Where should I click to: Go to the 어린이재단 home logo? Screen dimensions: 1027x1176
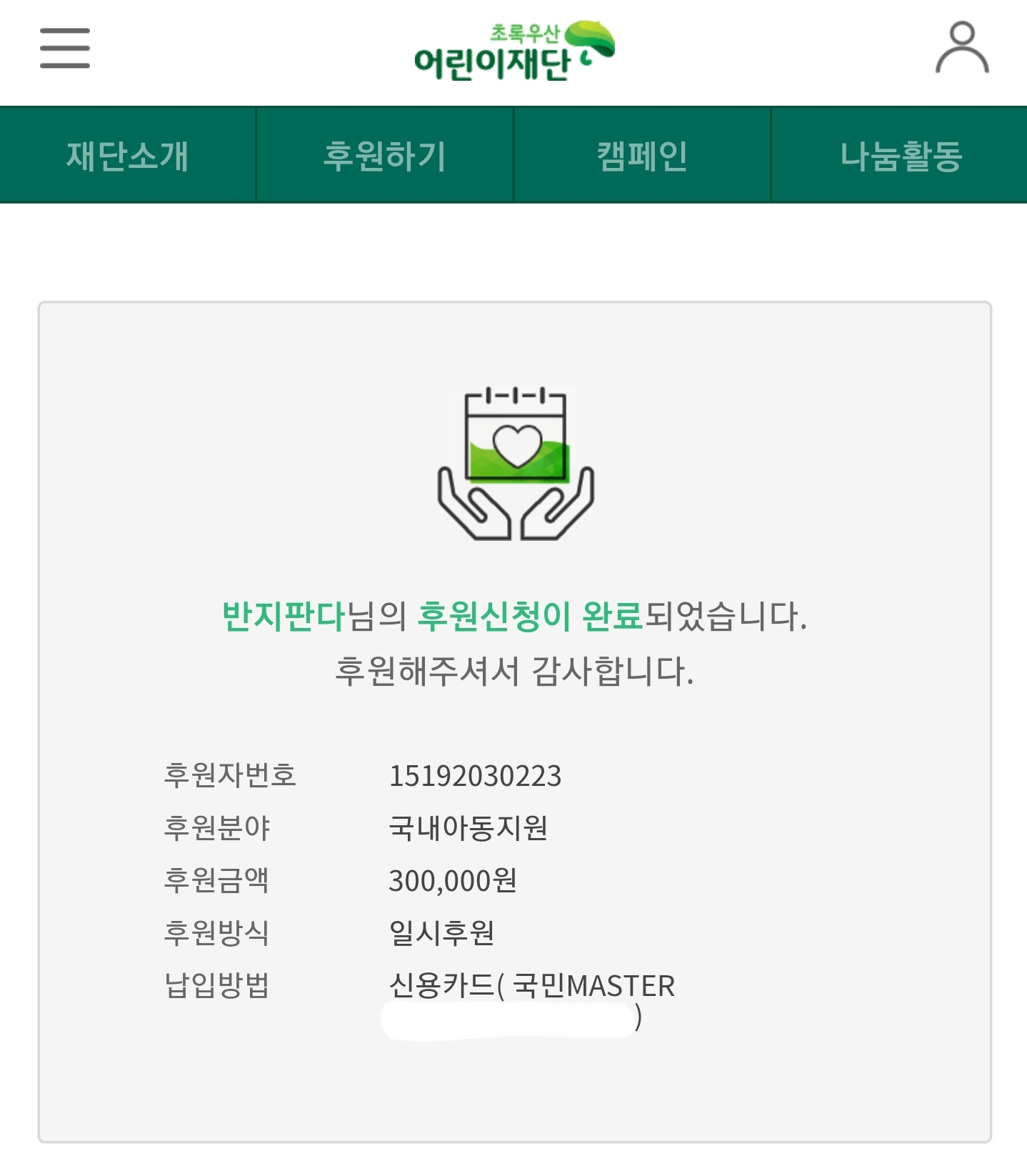[513, 51]
